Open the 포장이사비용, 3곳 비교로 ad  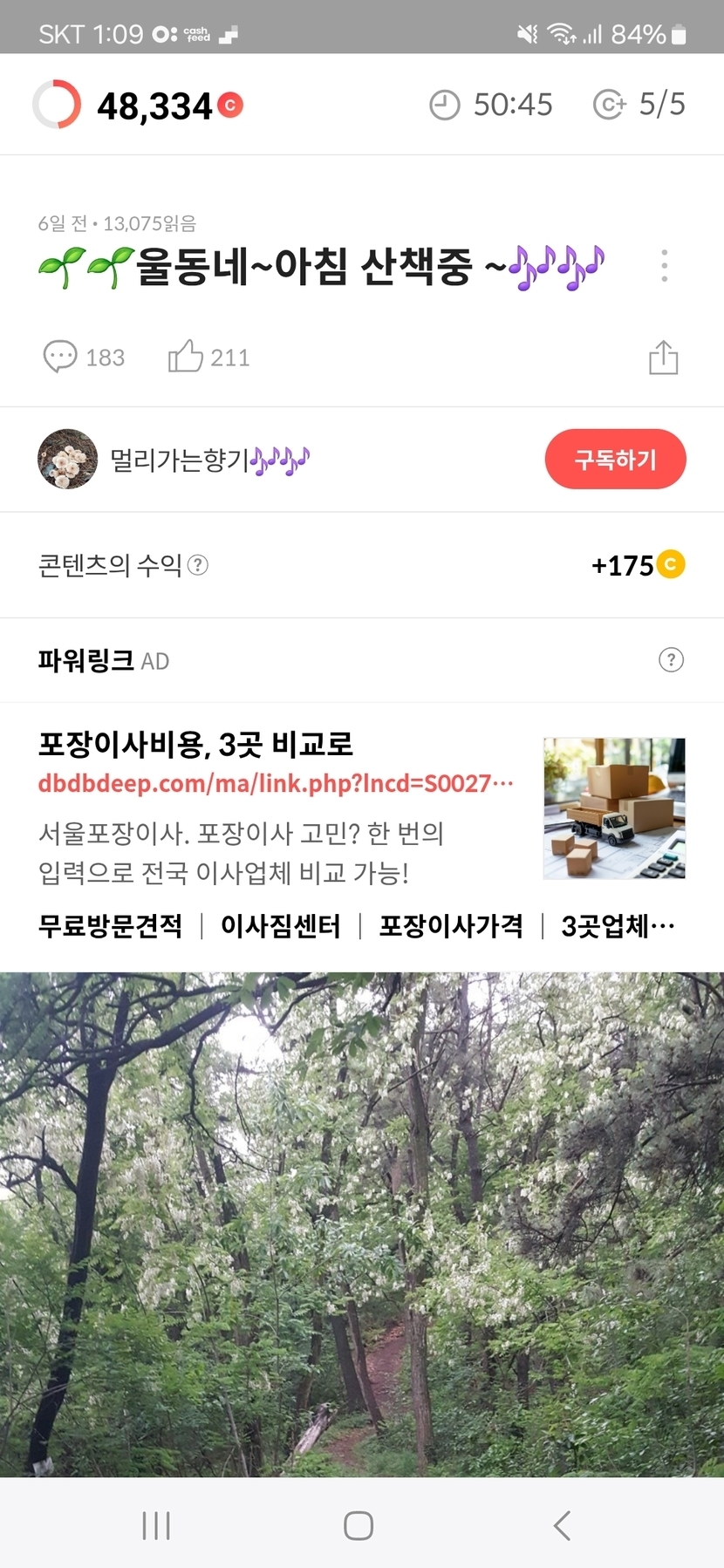click(195, 745)
